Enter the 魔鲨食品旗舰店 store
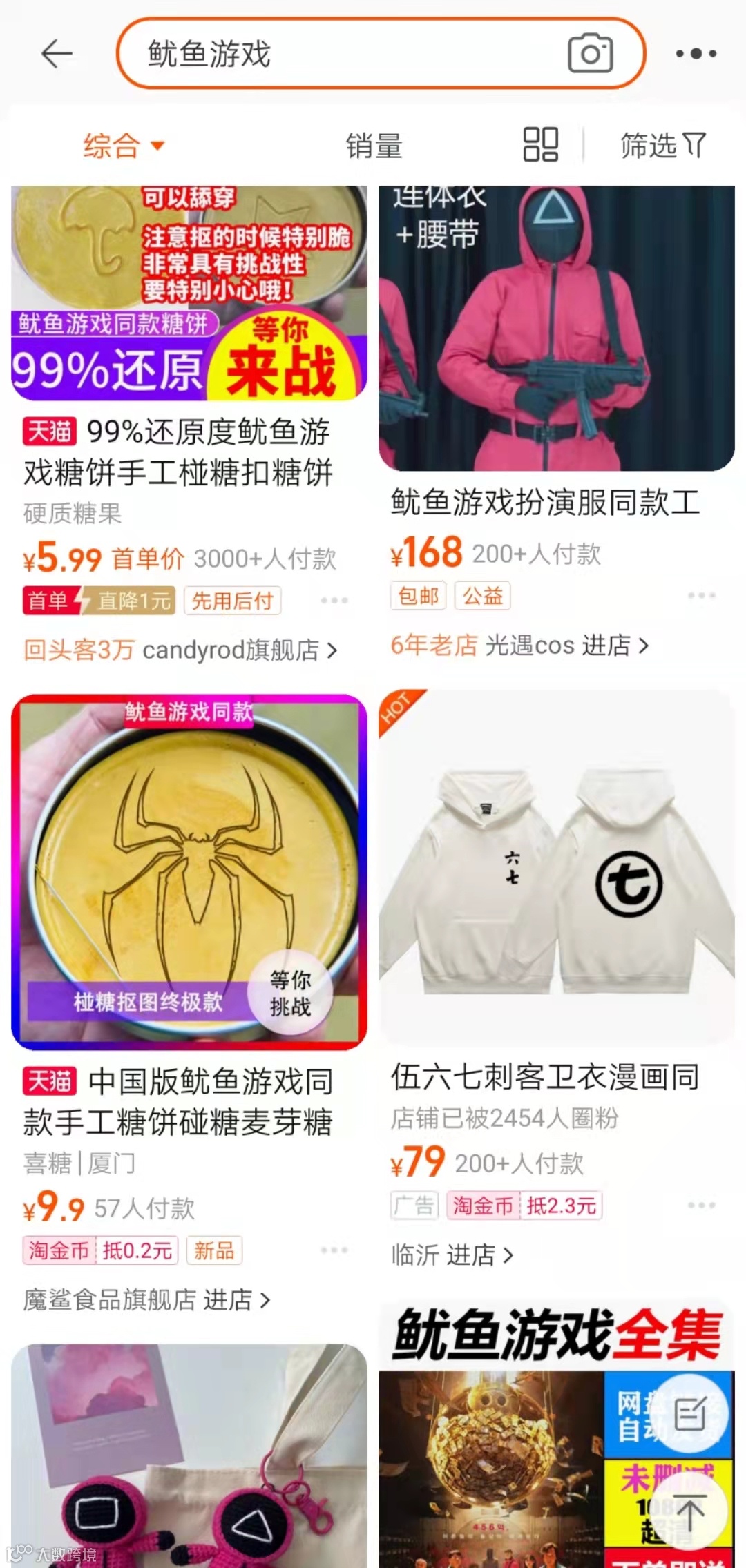Screen dimensions: 746x1568 146,1299
